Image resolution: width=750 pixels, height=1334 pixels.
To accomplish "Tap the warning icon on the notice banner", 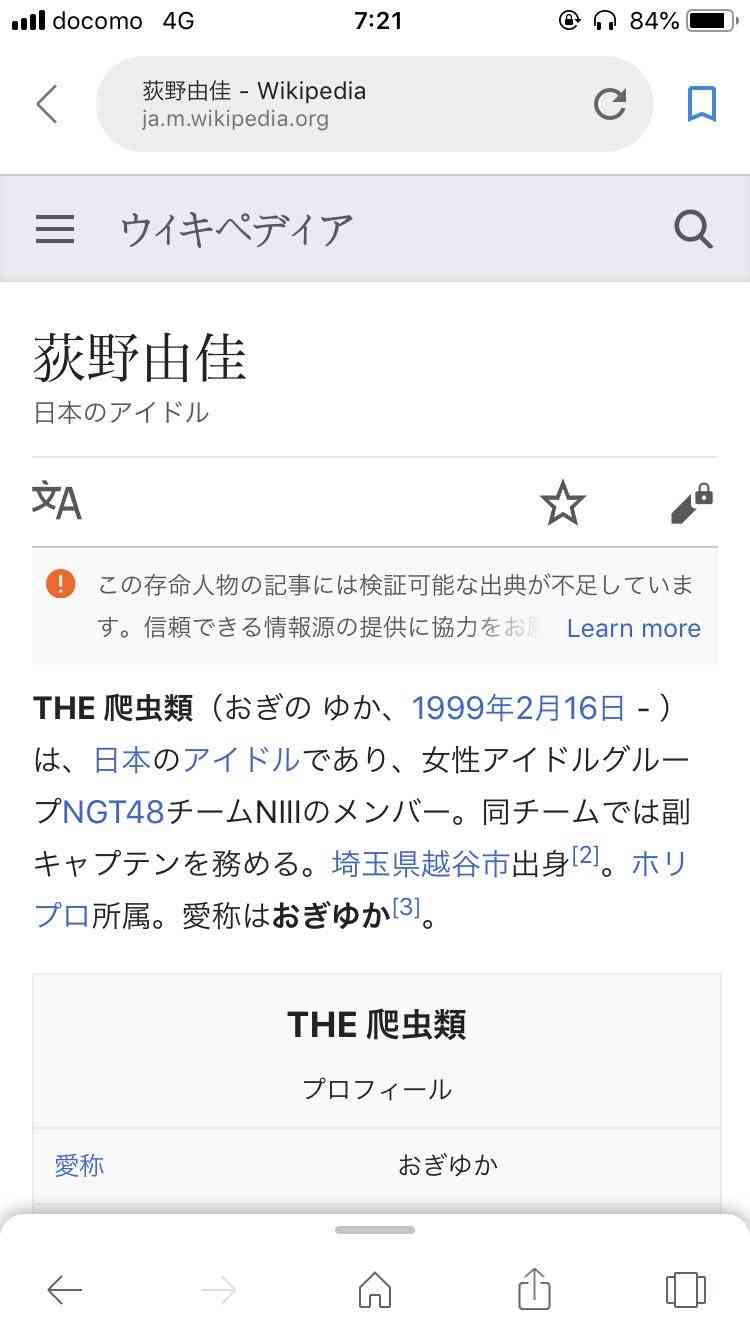I will (x=62, y=584).
